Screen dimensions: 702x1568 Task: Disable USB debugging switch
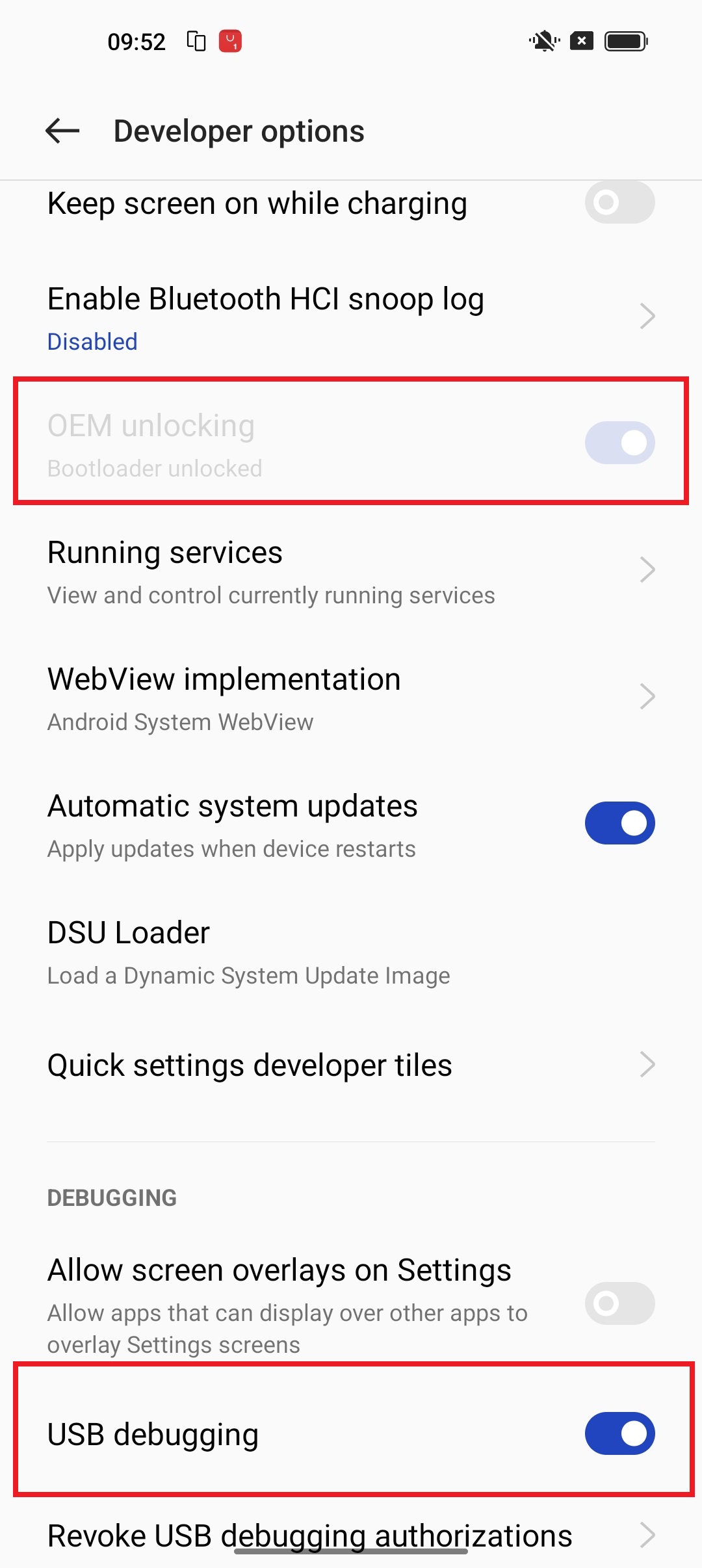coord(619,1433)
